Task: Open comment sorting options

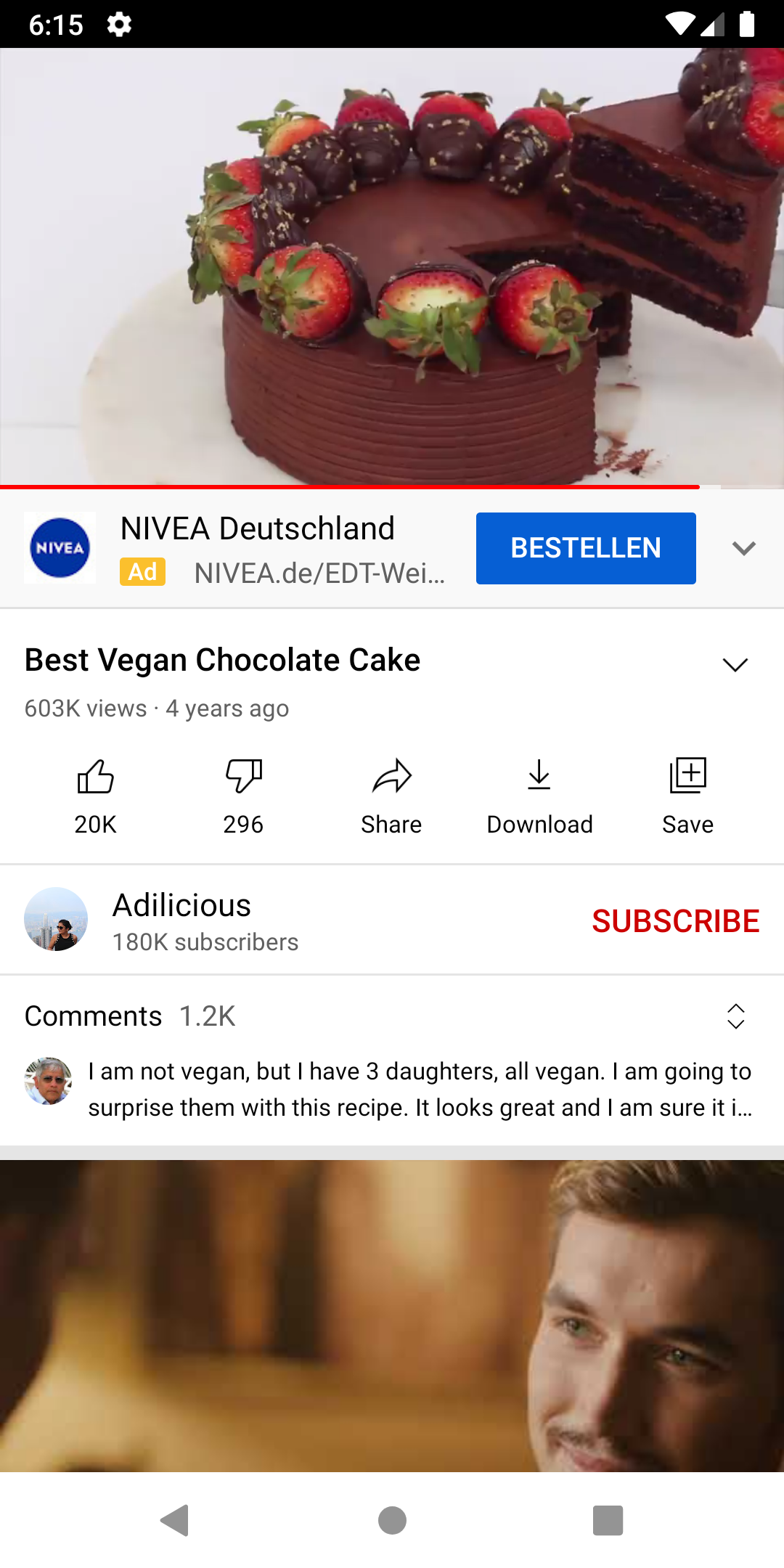Action: click(735, 1016)
